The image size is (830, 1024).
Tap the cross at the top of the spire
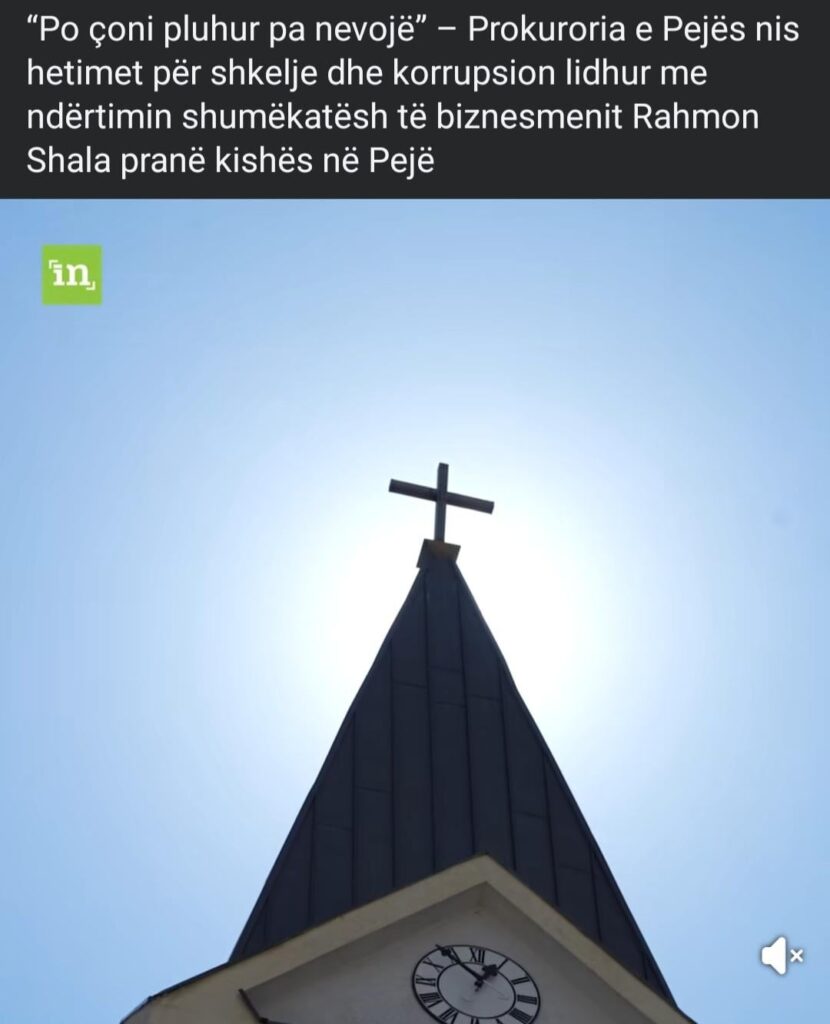click(439, 498)
